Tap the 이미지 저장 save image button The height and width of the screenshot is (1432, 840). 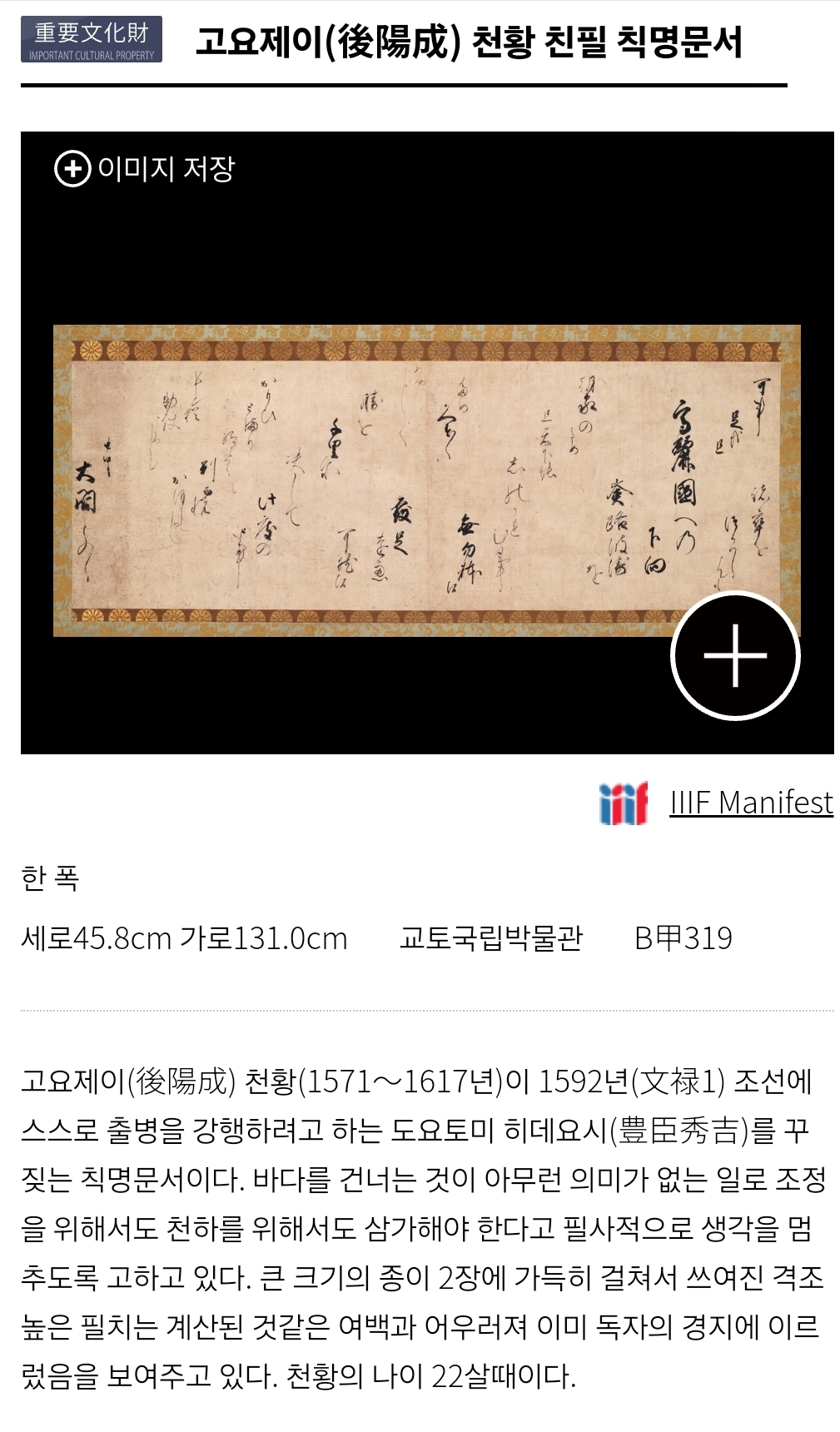pyautogui.click(x=146, y=169)
